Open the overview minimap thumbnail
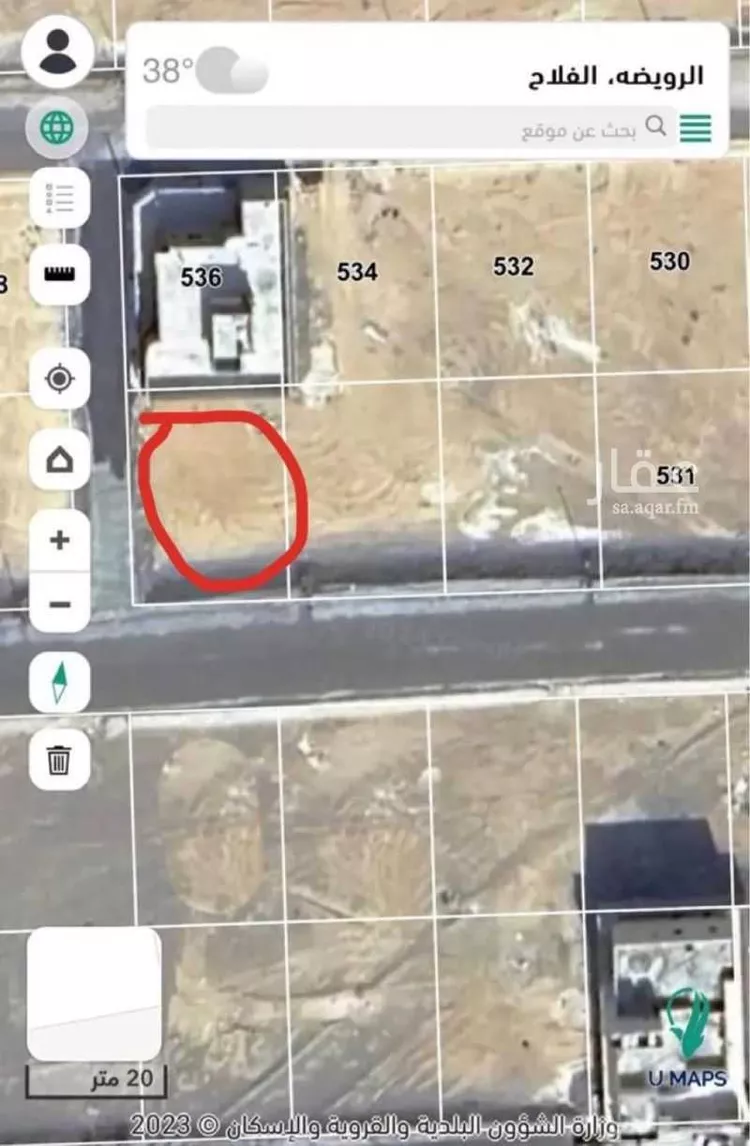This screenshot has height=1146, width=750. click(x=94, y=994)
